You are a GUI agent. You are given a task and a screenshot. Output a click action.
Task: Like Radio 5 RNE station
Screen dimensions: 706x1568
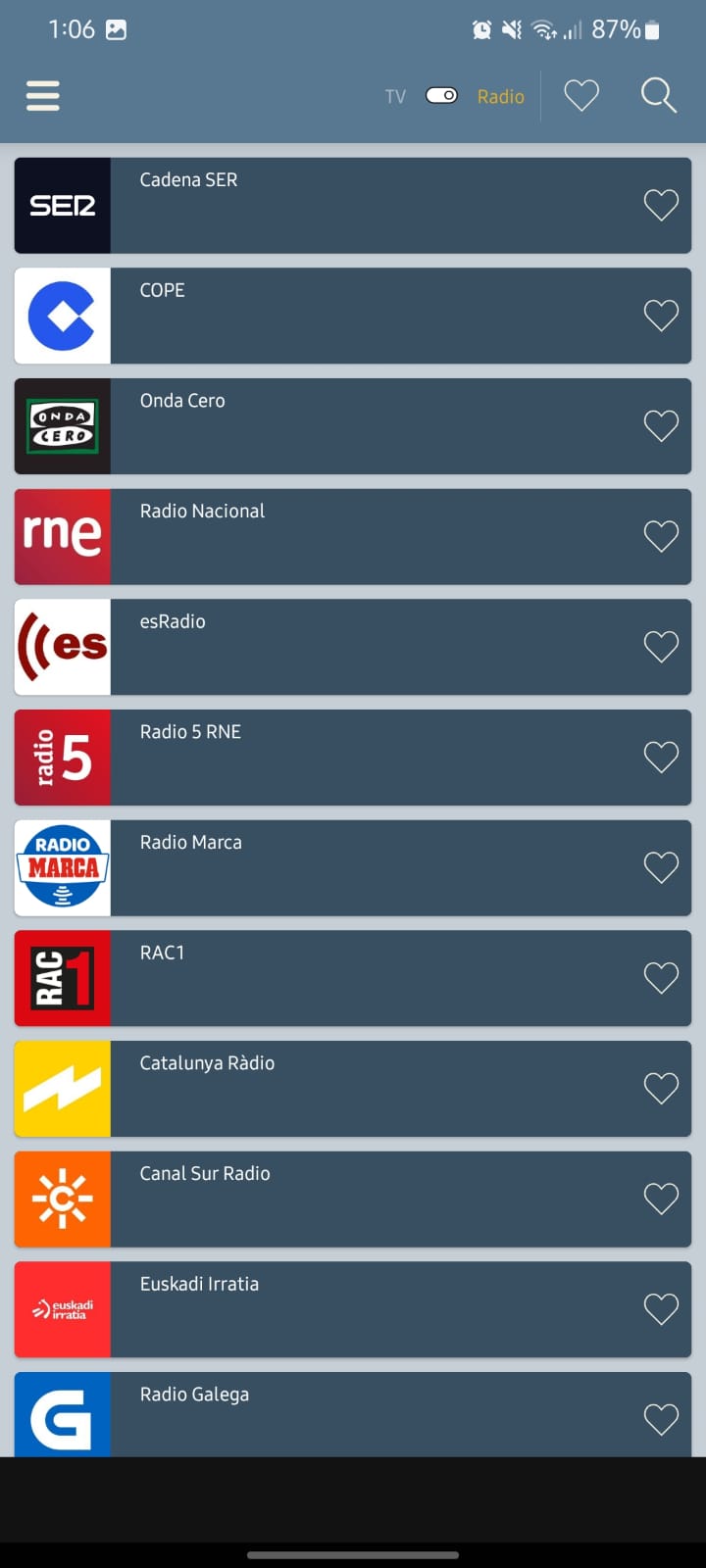pos(661,757)
